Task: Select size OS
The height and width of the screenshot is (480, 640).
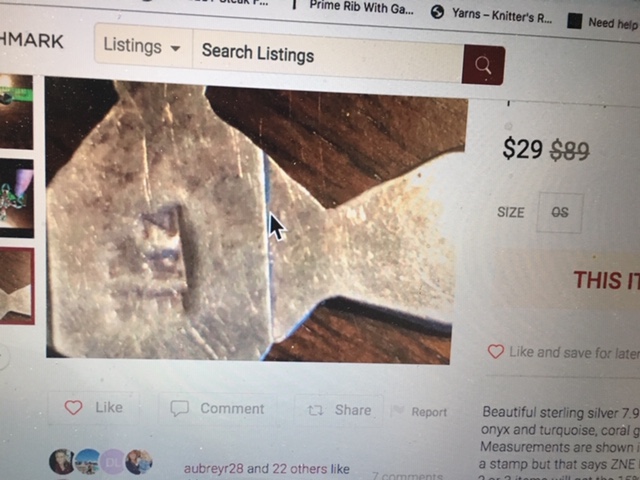Action: point(559,212)
